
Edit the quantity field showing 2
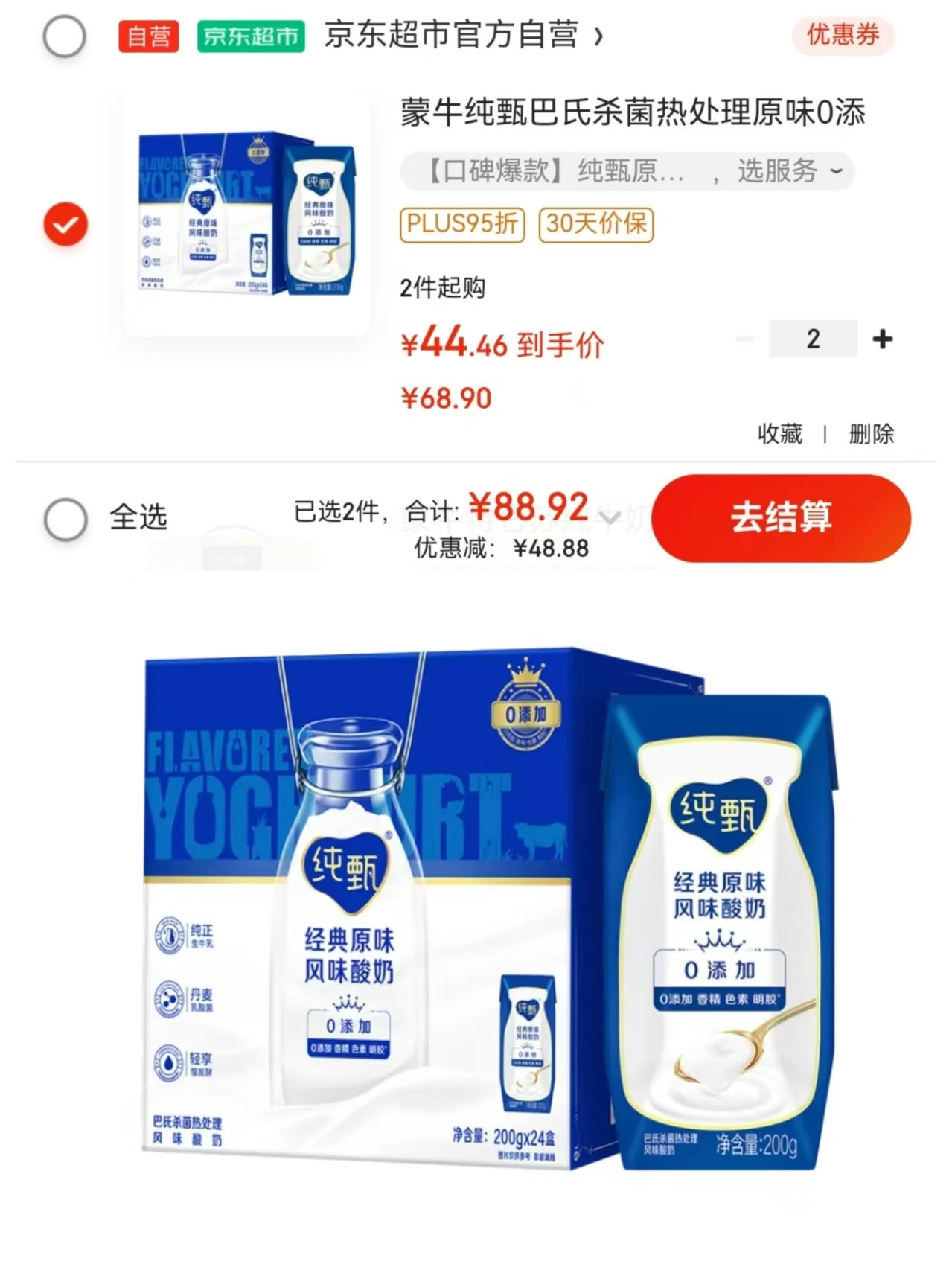[x=813, y=339]
